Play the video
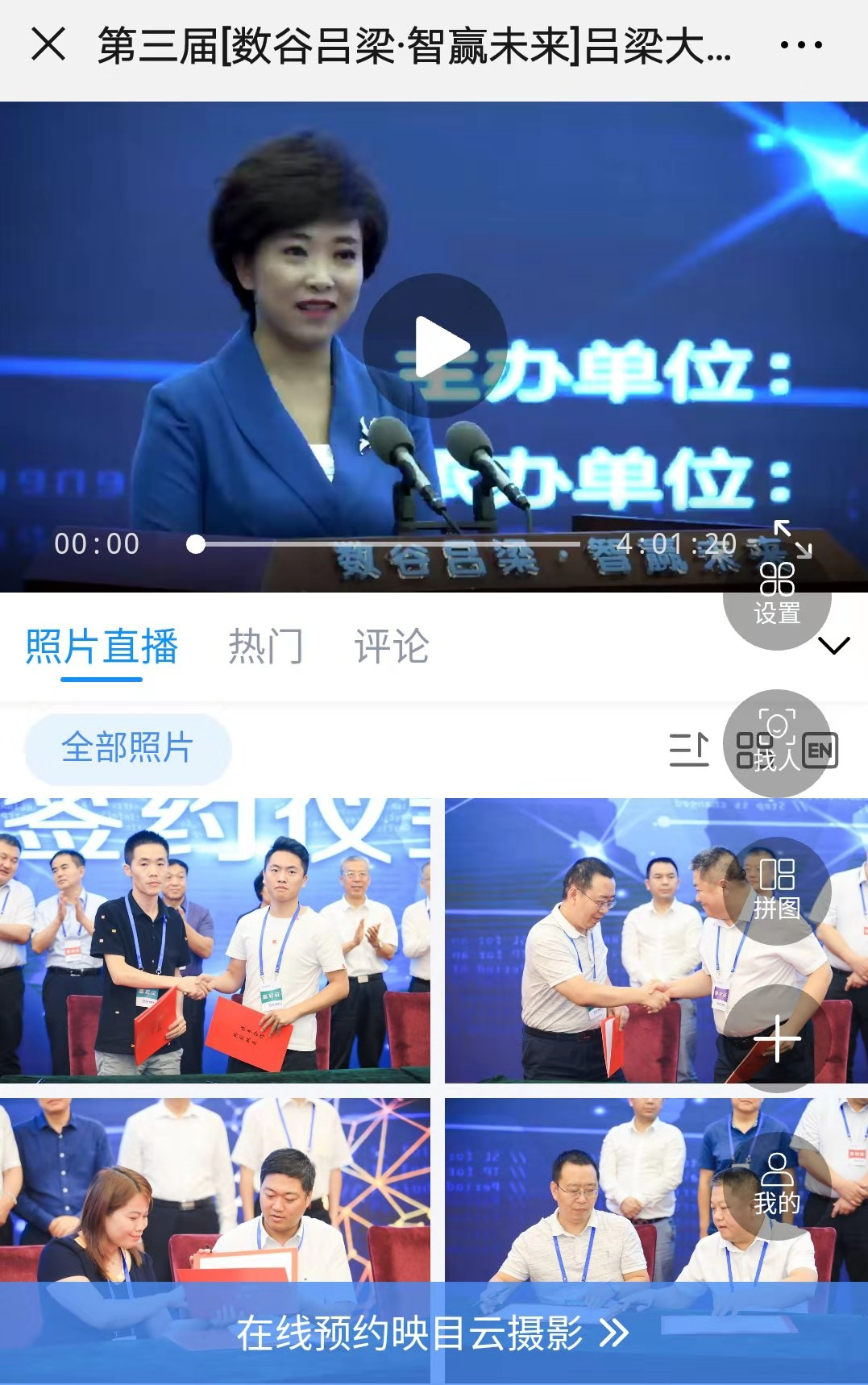 [x=435, y=347]
